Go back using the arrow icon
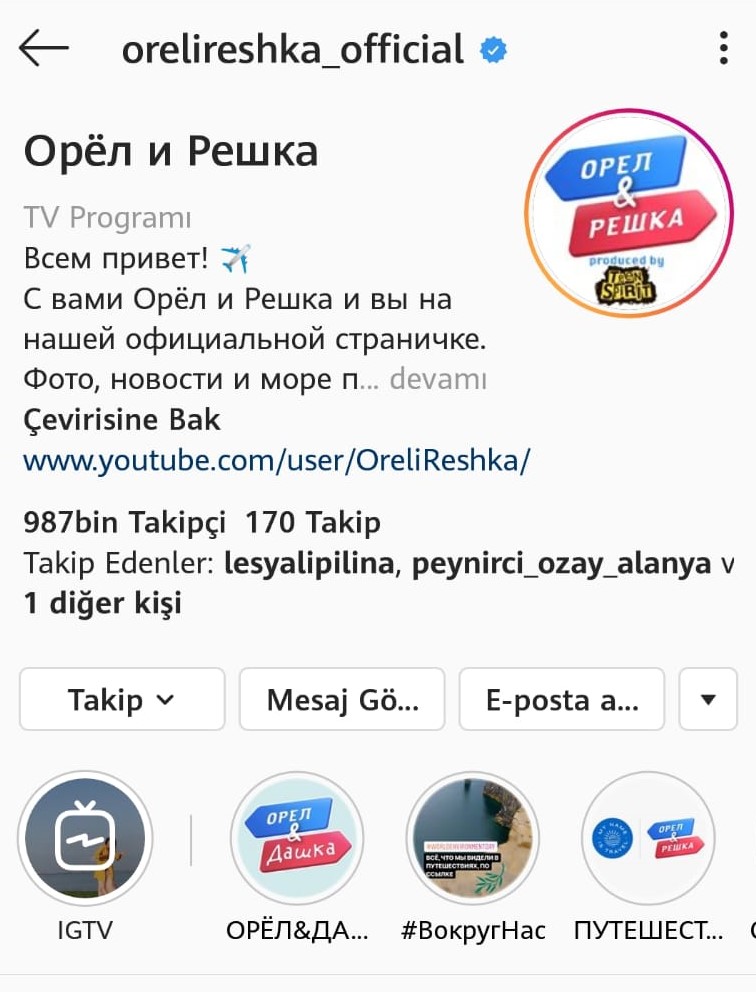 pyautogui.click(x=43, y=48)
